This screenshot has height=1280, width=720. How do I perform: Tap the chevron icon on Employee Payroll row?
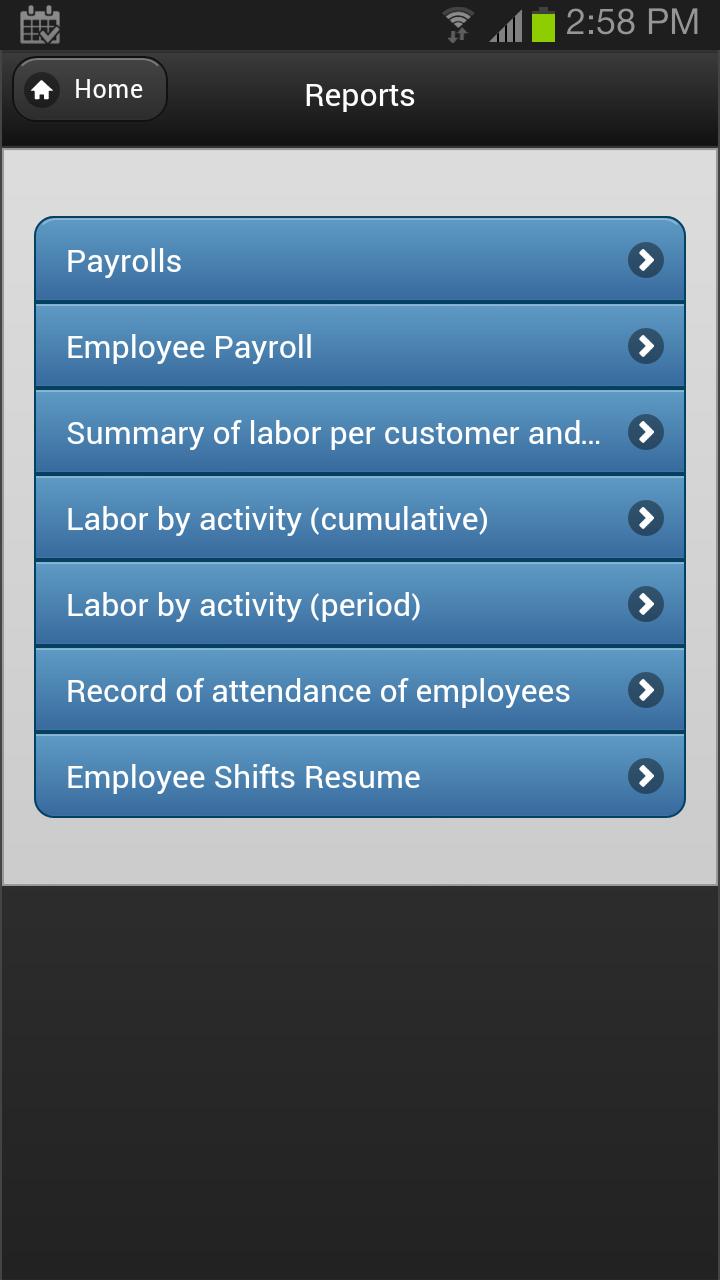pyautogui.click(x=646, y=346)
